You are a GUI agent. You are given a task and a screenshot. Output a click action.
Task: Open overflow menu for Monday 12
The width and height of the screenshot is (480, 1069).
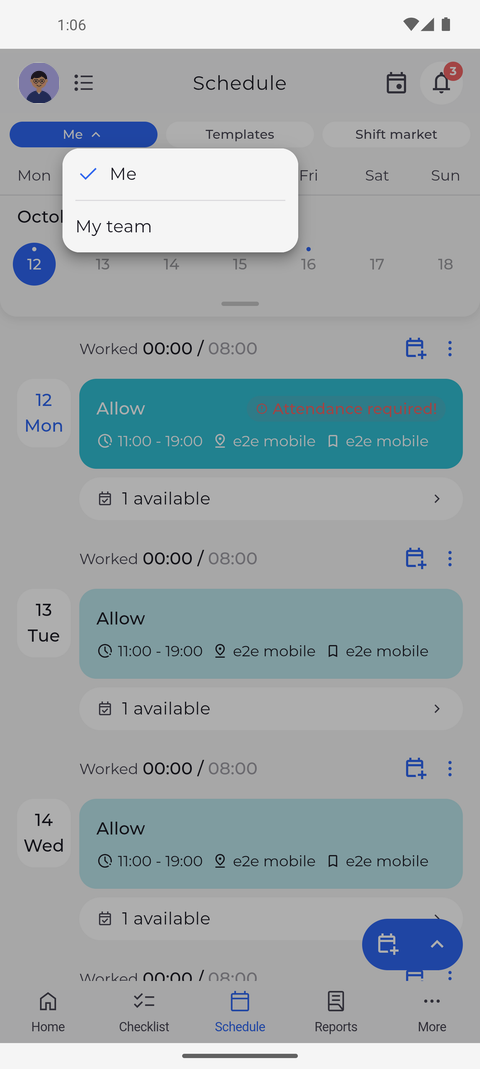449,349
